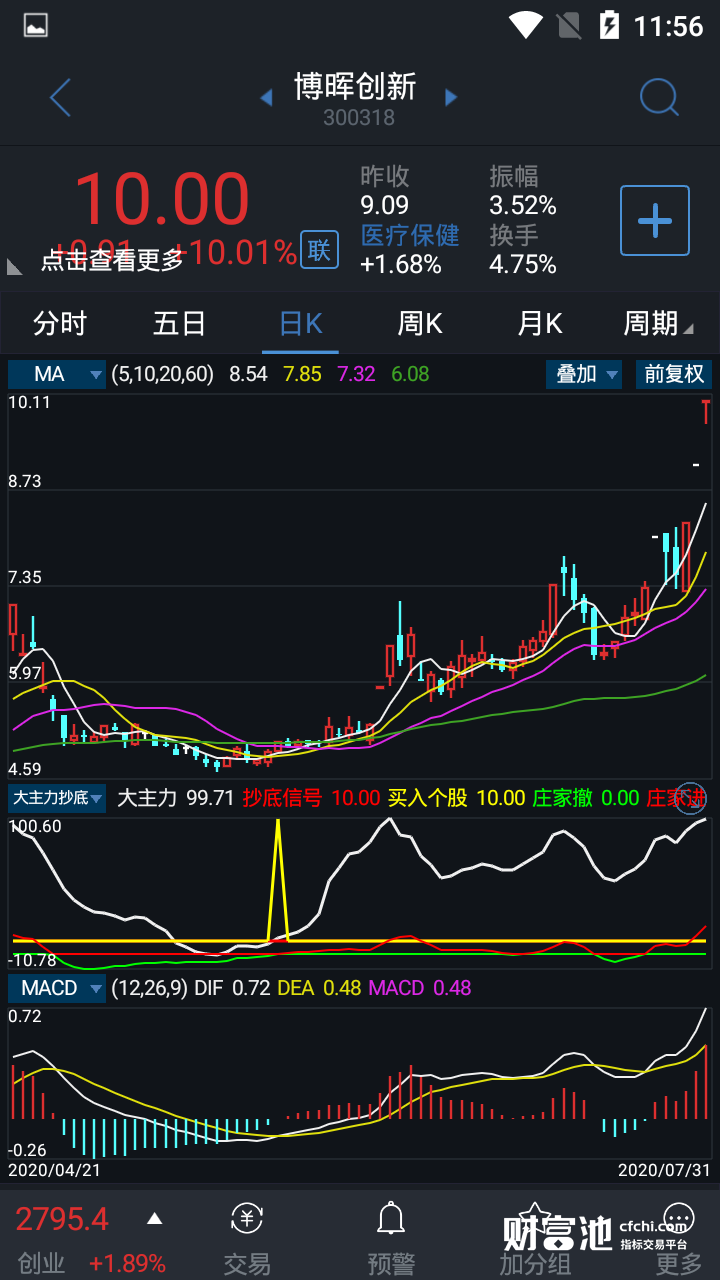Open the 叠加 overlay dropdown

pos(585,375)
